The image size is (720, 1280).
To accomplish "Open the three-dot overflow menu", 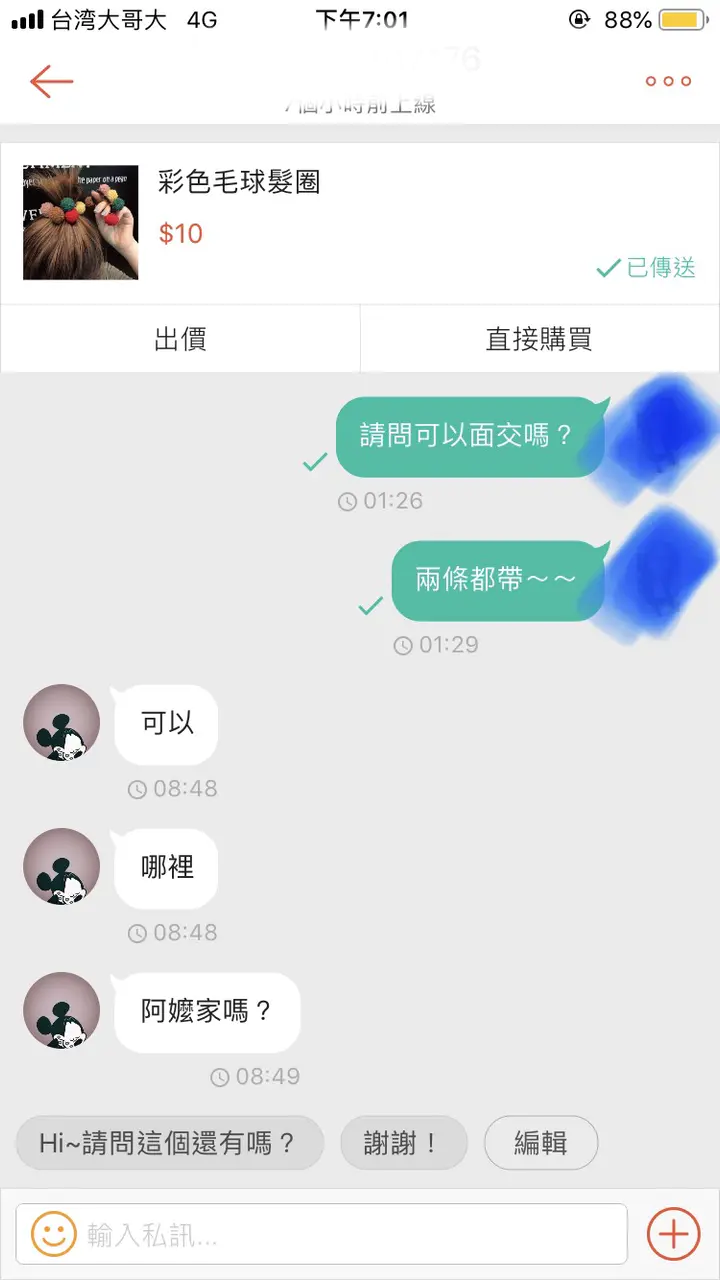I will tap(668, 81).
